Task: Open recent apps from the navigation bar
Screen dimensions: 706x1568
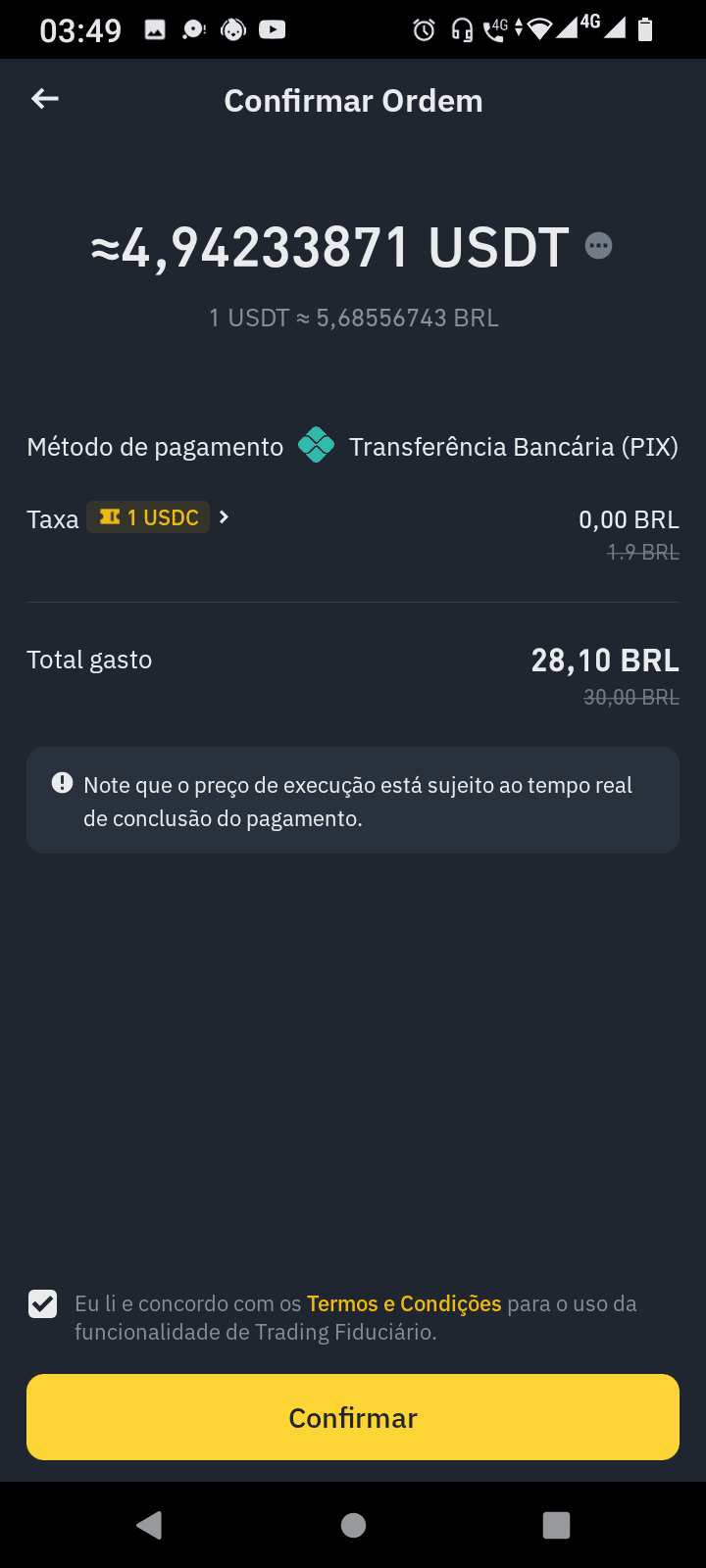Action: tap(556, 1525)
